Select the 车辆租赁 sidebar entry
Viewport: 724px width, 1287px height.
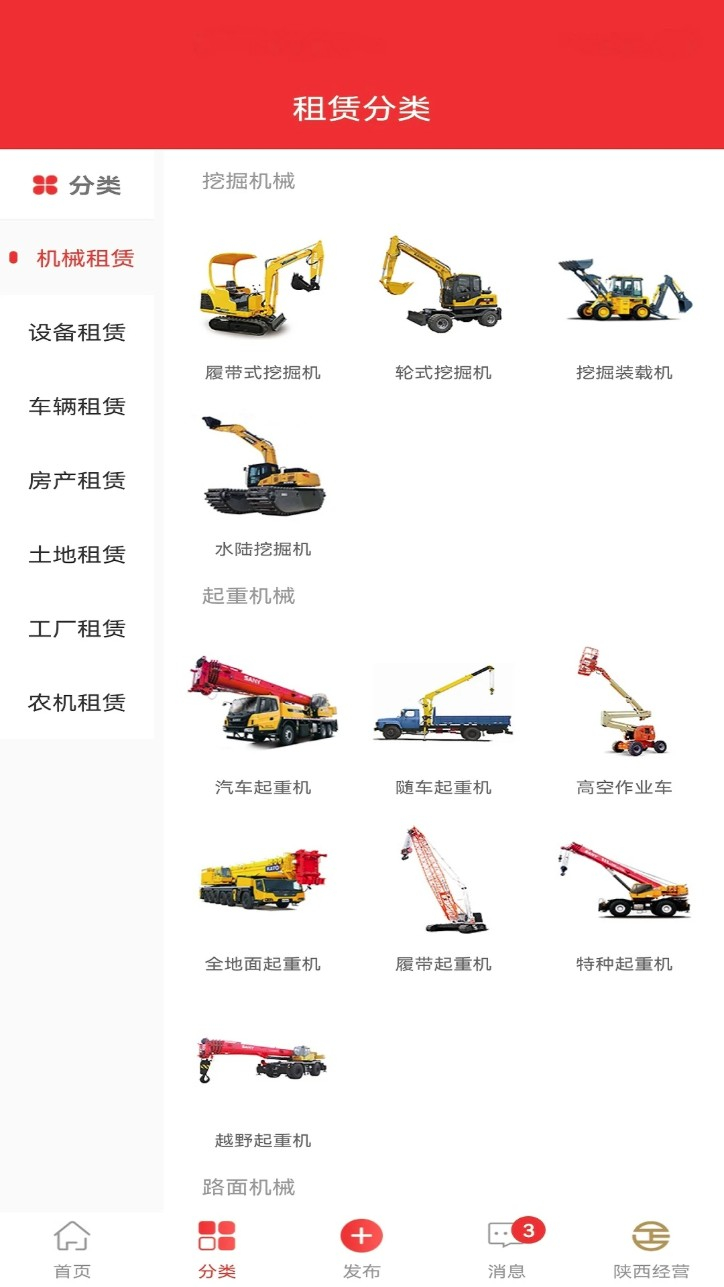pos(78,408)
